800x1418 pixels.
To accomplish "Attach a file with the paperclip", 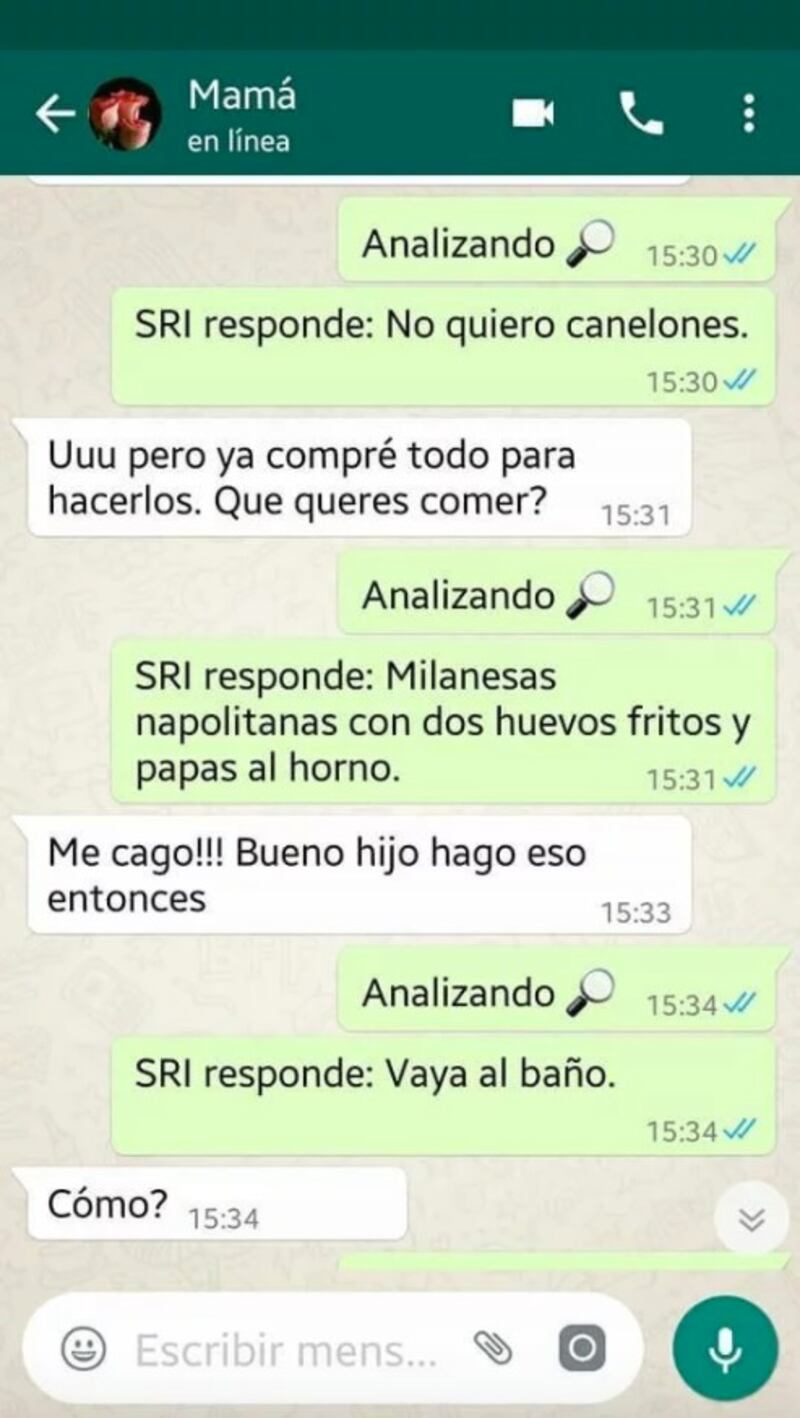I will 493,1349.
